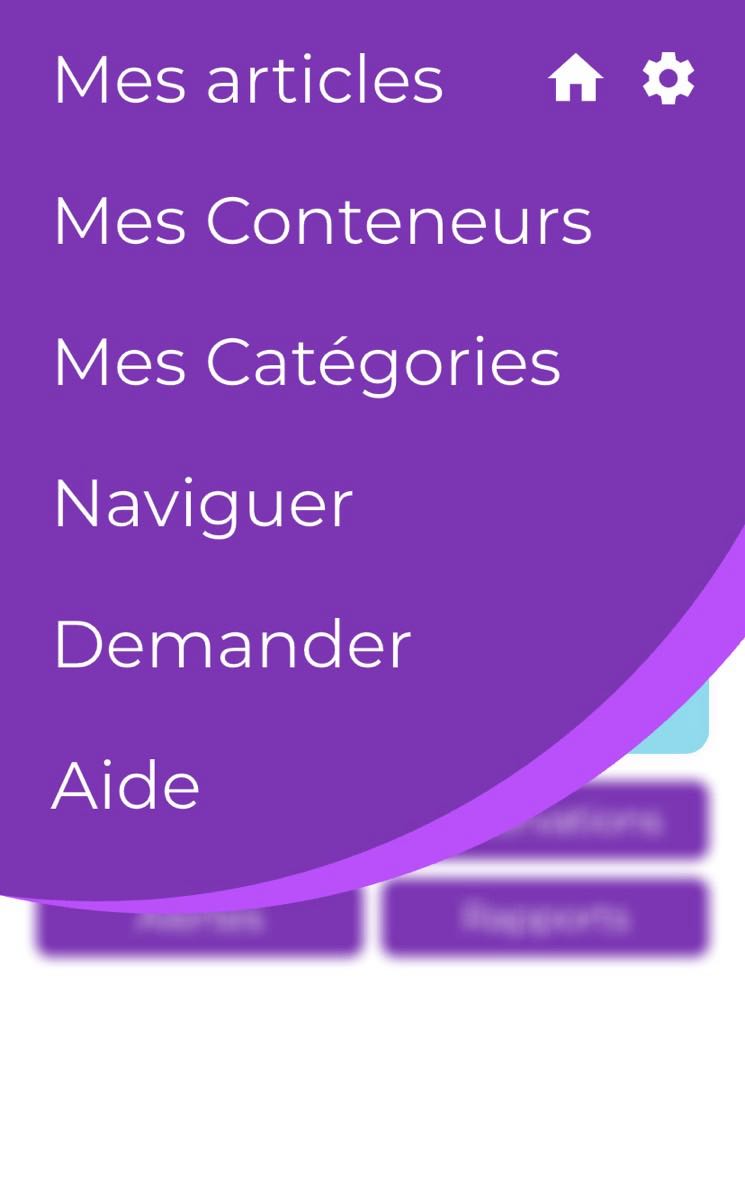745x1199 pixels.
Task: Select 'Mes articles' at the top
Action: click(x=248, y=80)
